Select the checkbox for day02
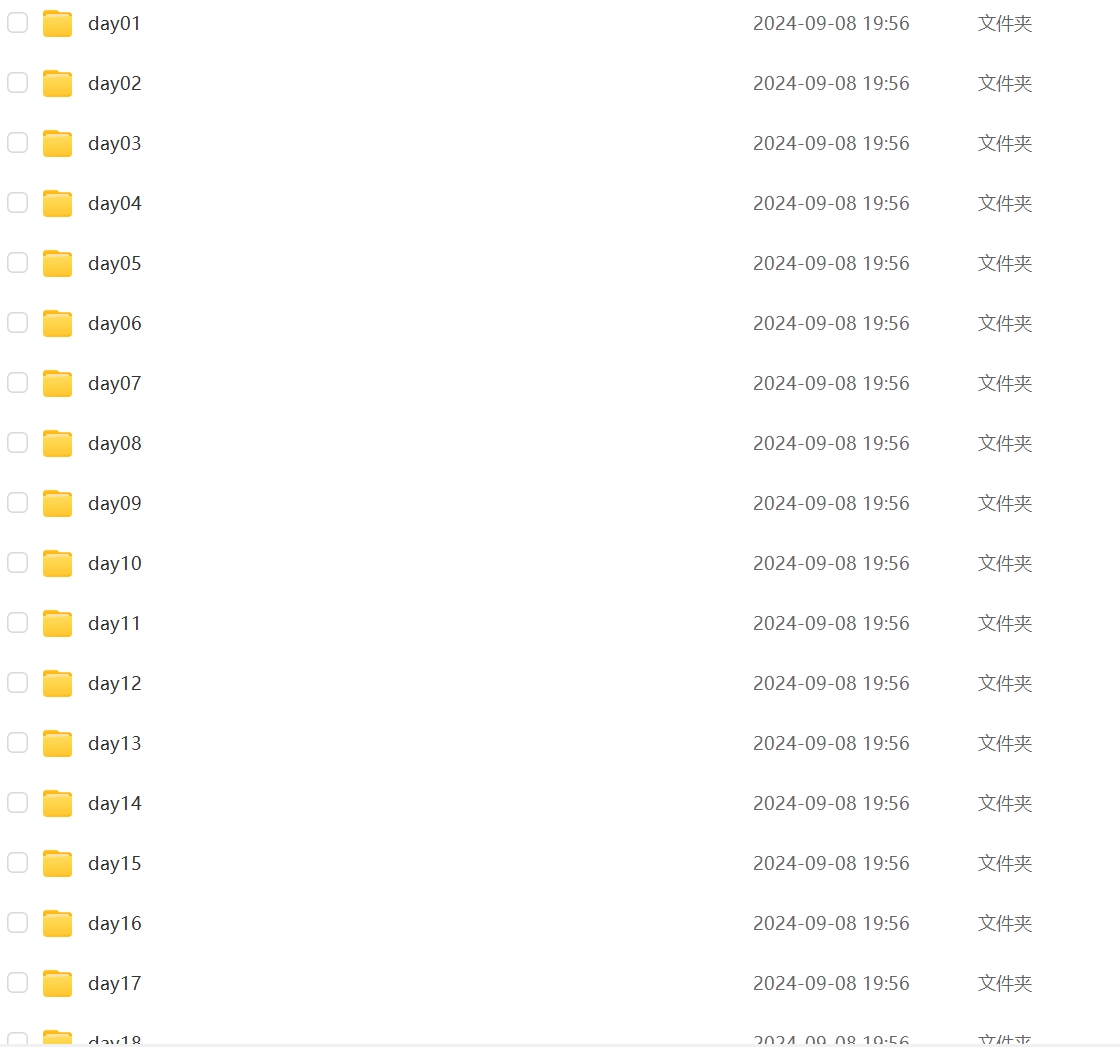 (x=18, y=83)
